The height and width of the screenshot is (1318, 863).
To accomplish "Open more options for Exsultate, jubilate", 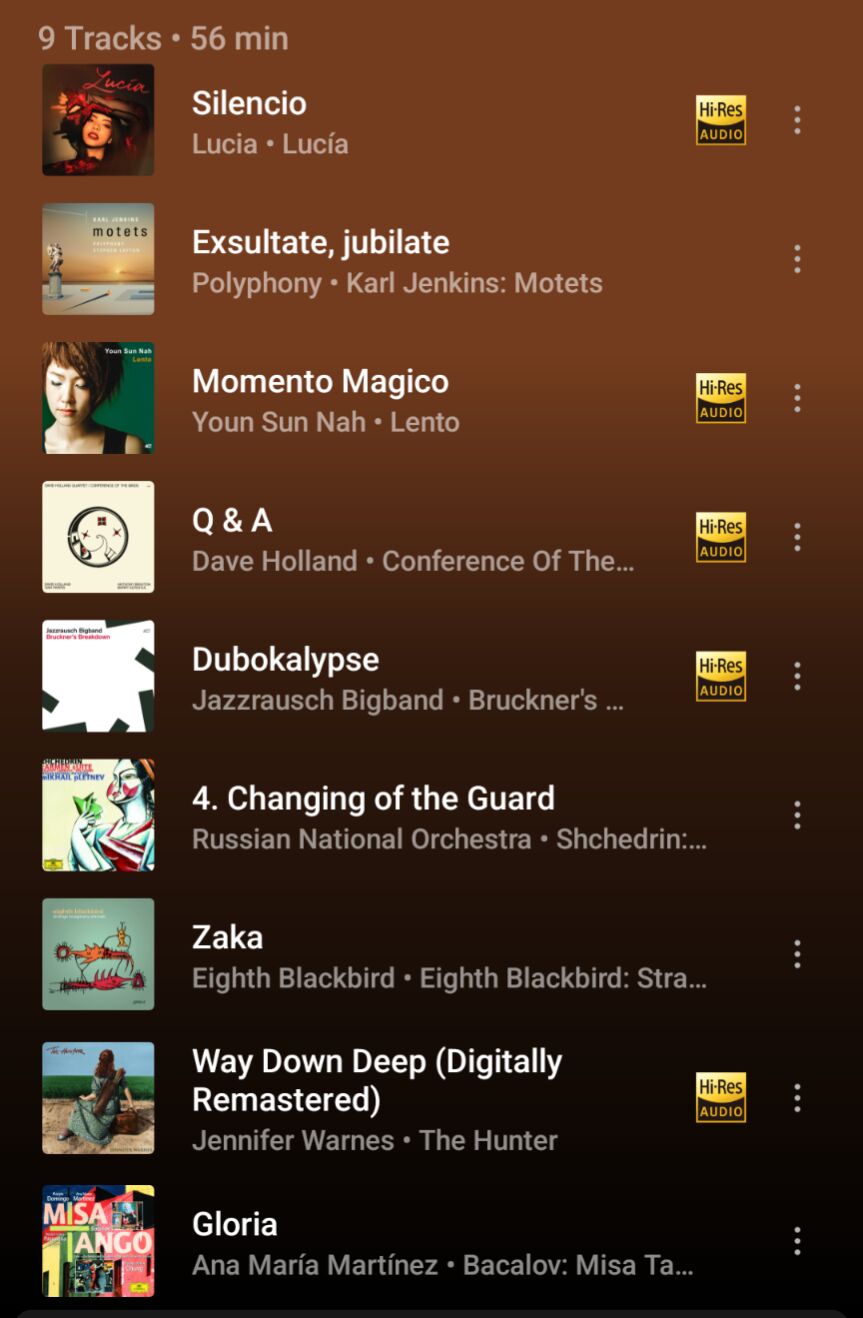I will pos(797,259).
